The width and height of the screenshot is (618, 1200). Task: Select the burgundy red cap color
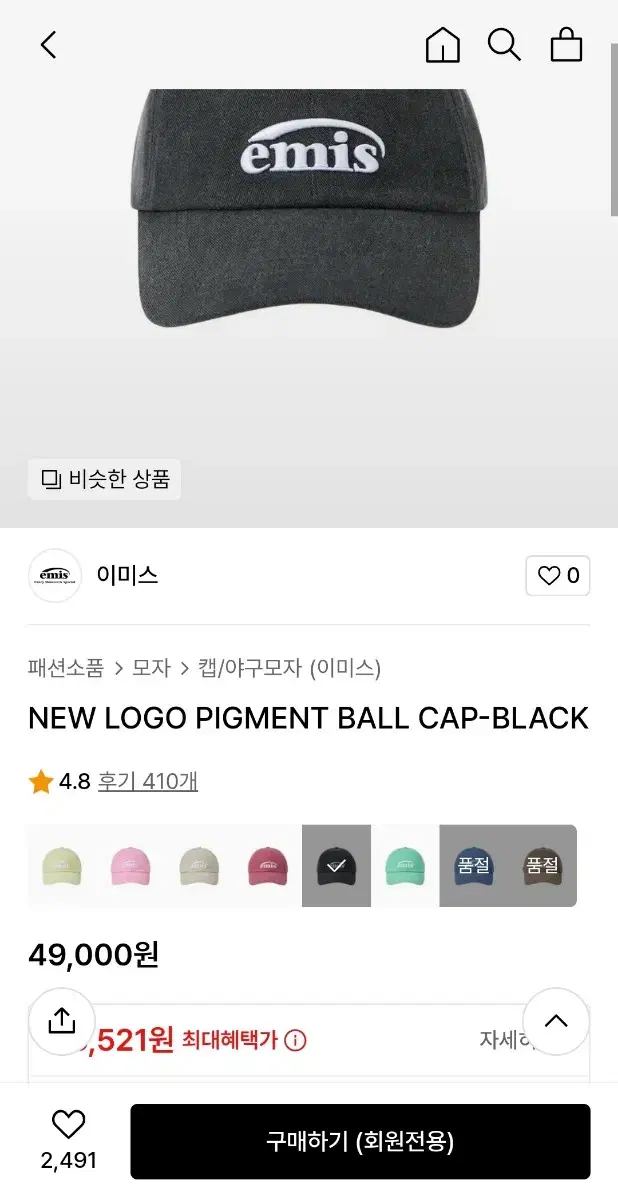click(x=267, y=866)
